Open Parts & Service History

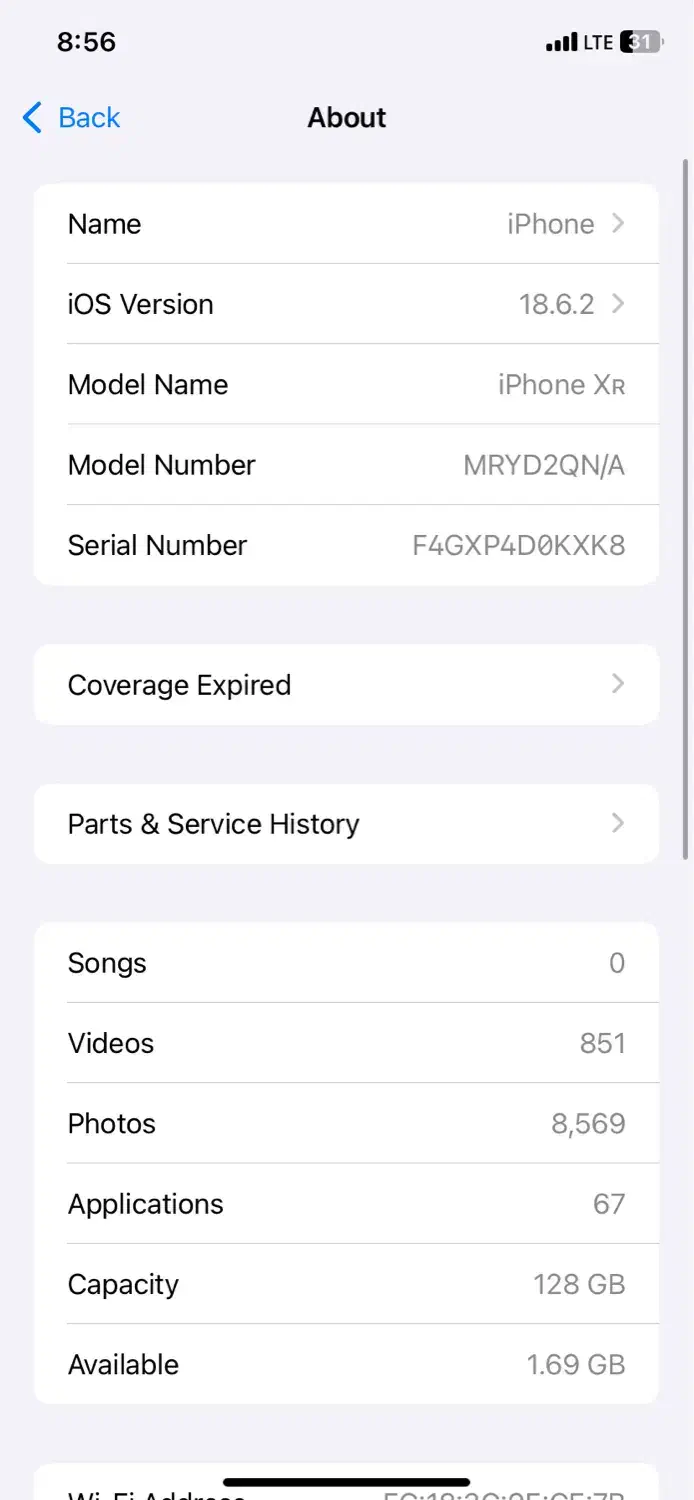pos(346,824)
